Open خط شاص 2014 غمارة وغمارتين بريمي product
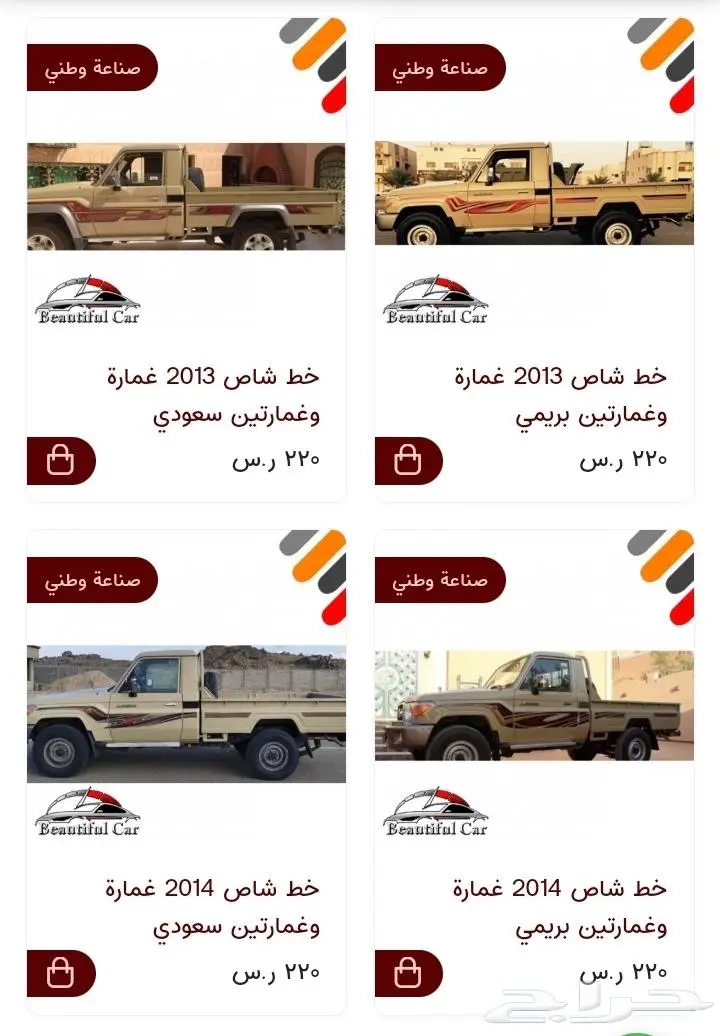 tap(560, 906)
